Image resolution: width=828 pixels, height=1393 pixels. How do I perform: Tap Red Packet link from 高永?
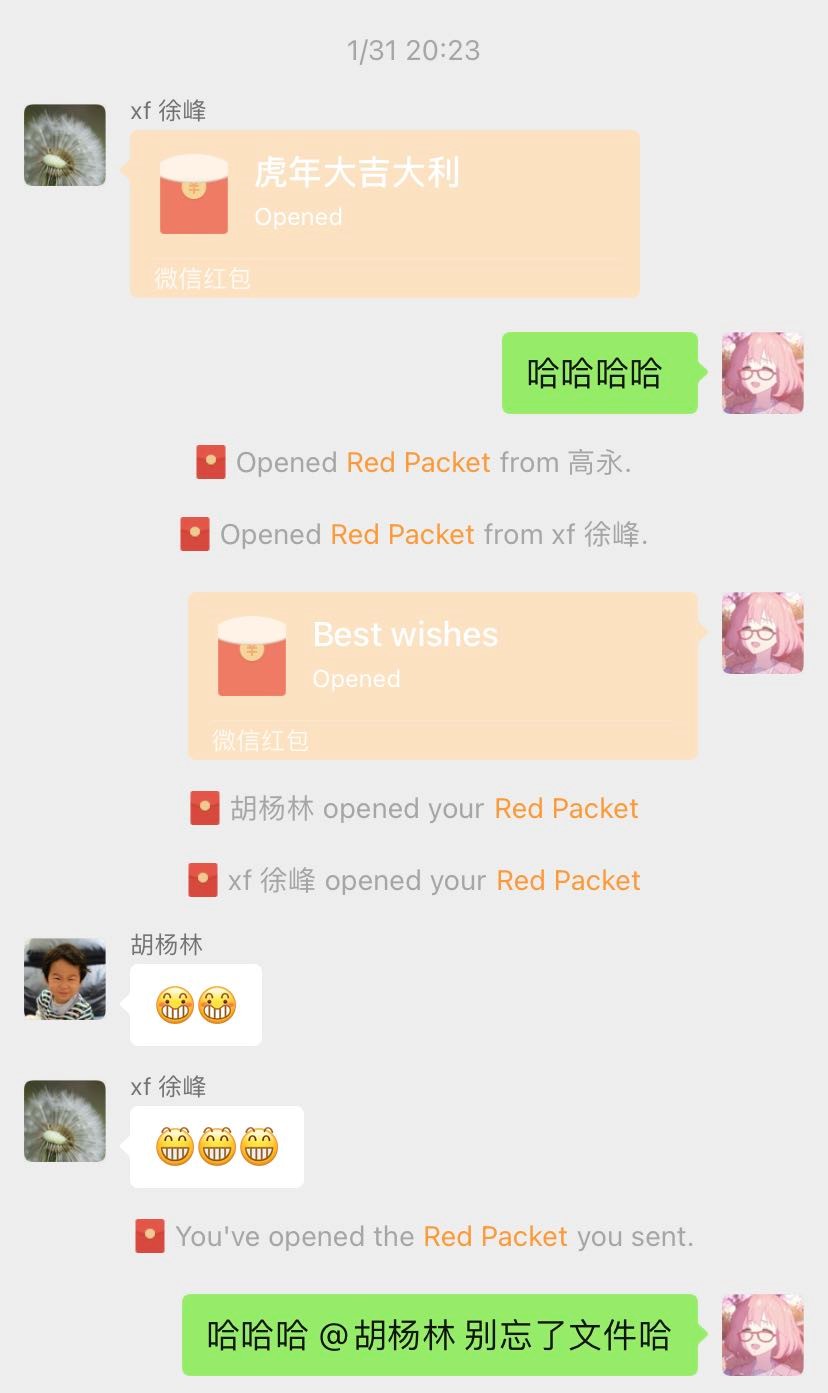(418, 463)
